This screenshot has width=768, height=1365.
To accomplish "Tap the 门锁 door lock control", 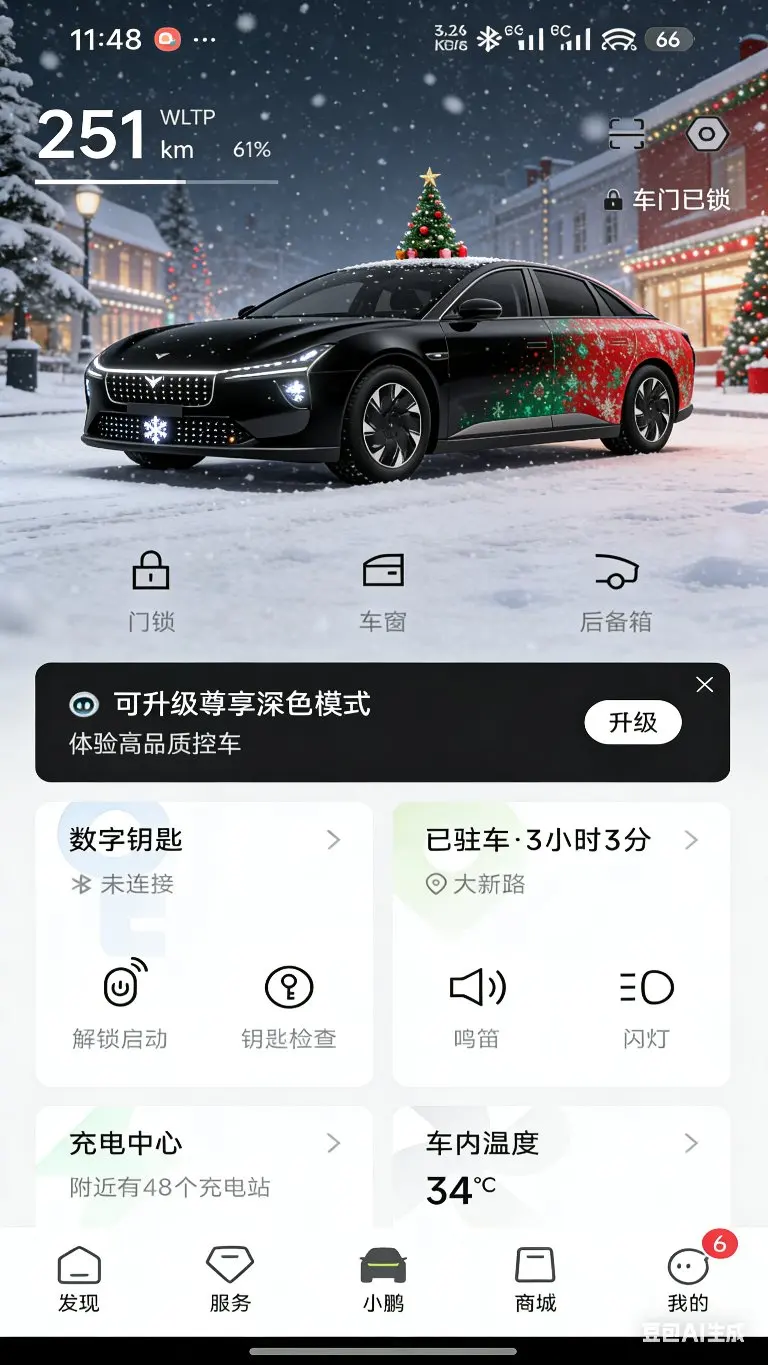I will click(x=151, y=592).
